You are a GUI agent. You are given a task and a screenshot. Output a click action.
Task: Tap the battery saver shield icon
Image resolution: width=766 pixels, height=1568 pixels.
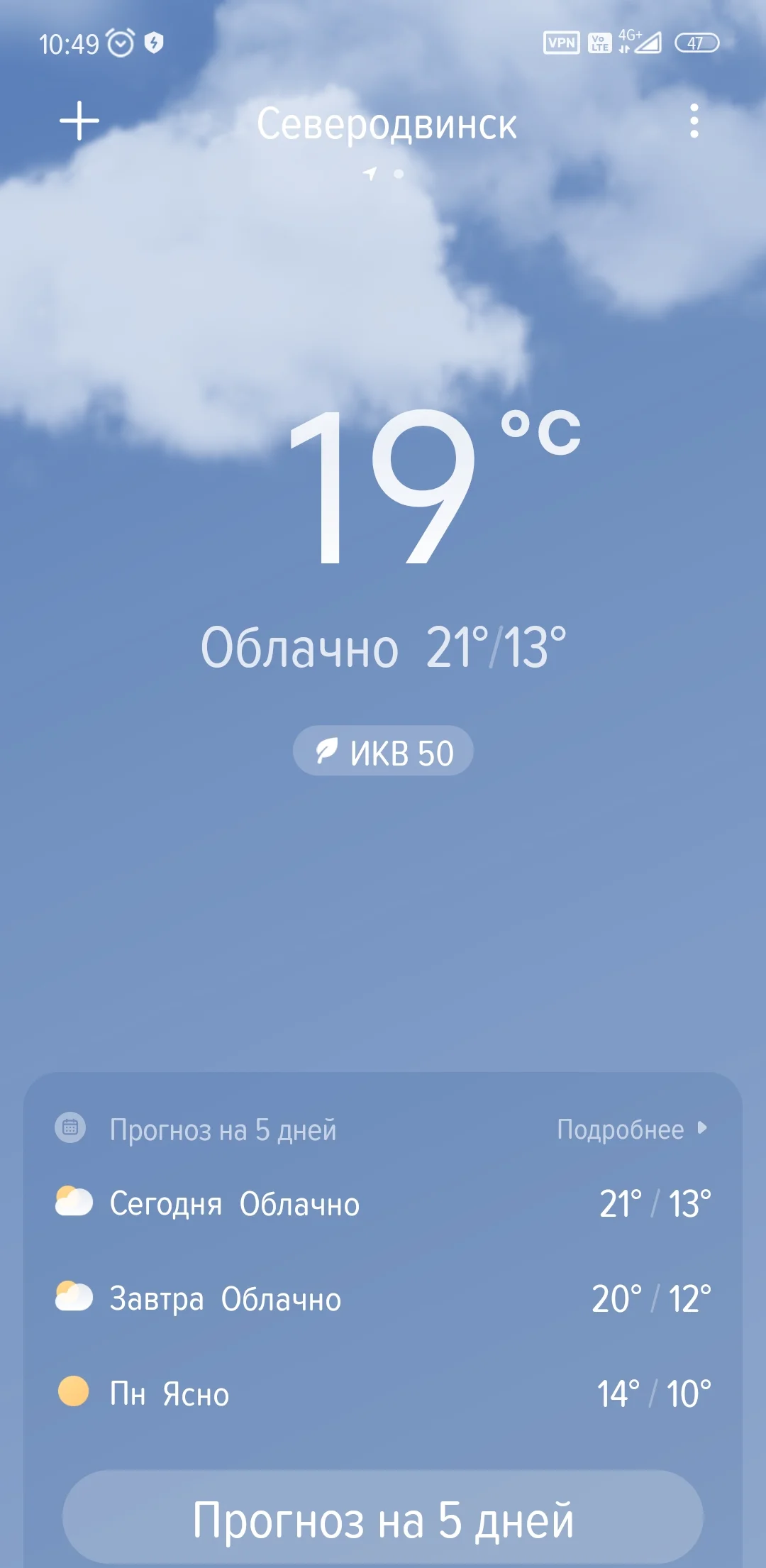pyautogui.click(x=155, y=44)
